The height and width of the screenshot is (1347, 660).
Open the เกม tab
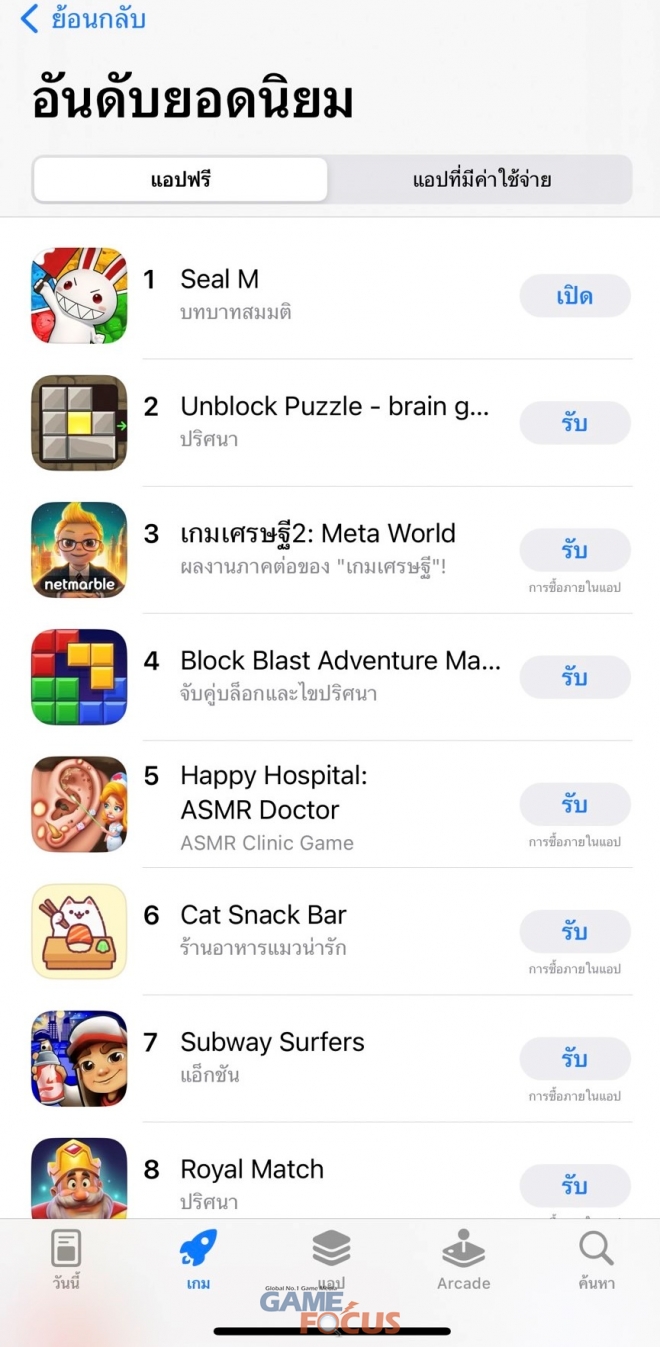click(x=198, y=1260)
